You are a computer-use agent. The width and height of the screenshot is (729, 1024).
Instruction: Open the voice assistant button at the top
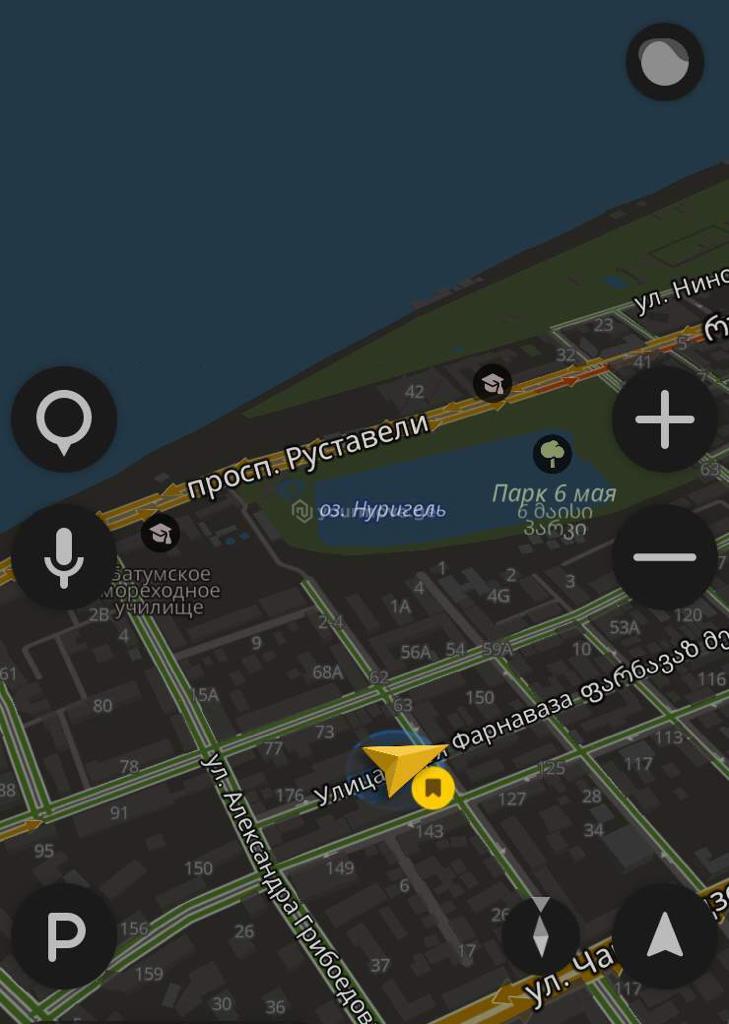click(665, 62)
